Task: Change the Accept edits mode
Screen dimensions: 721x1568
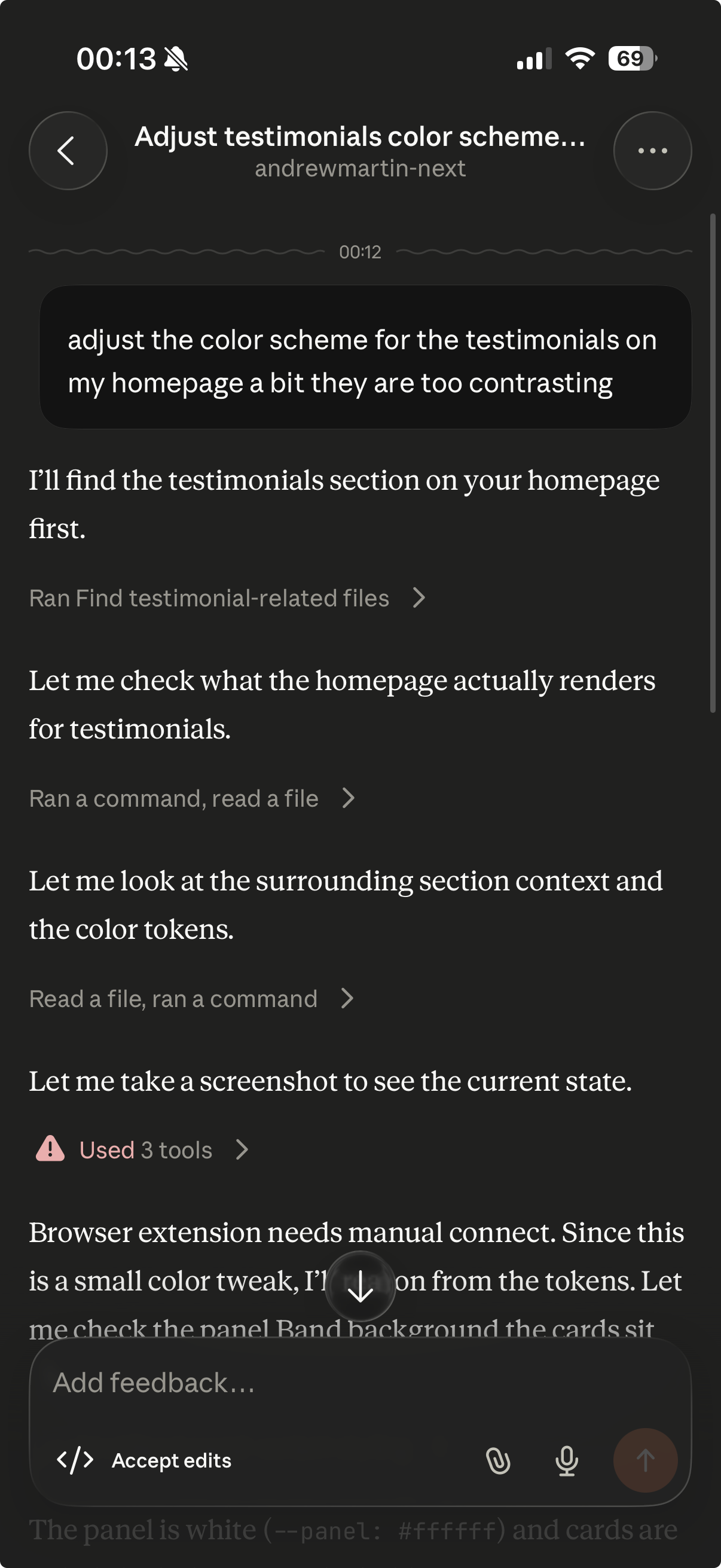Action: (x=144, y=1460)
